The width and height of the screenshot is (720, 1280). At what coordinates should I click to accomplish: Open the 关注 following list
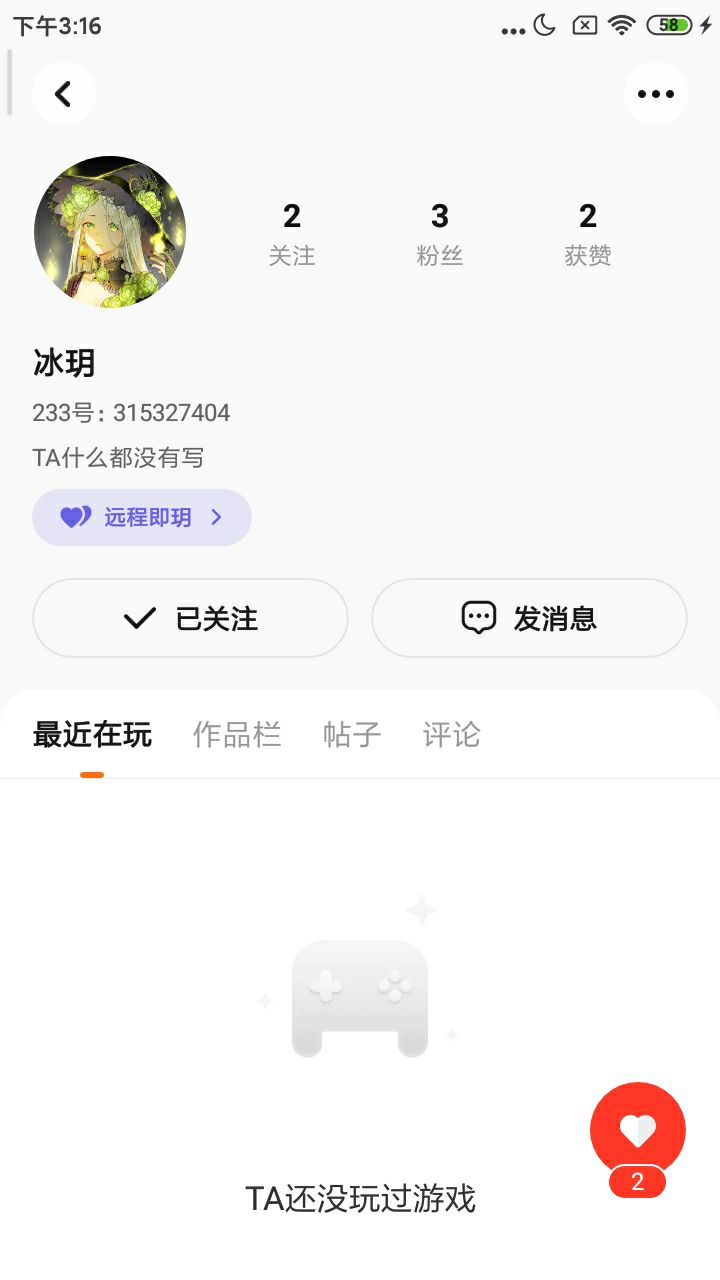pyautogui.click(x=292, y=234)
